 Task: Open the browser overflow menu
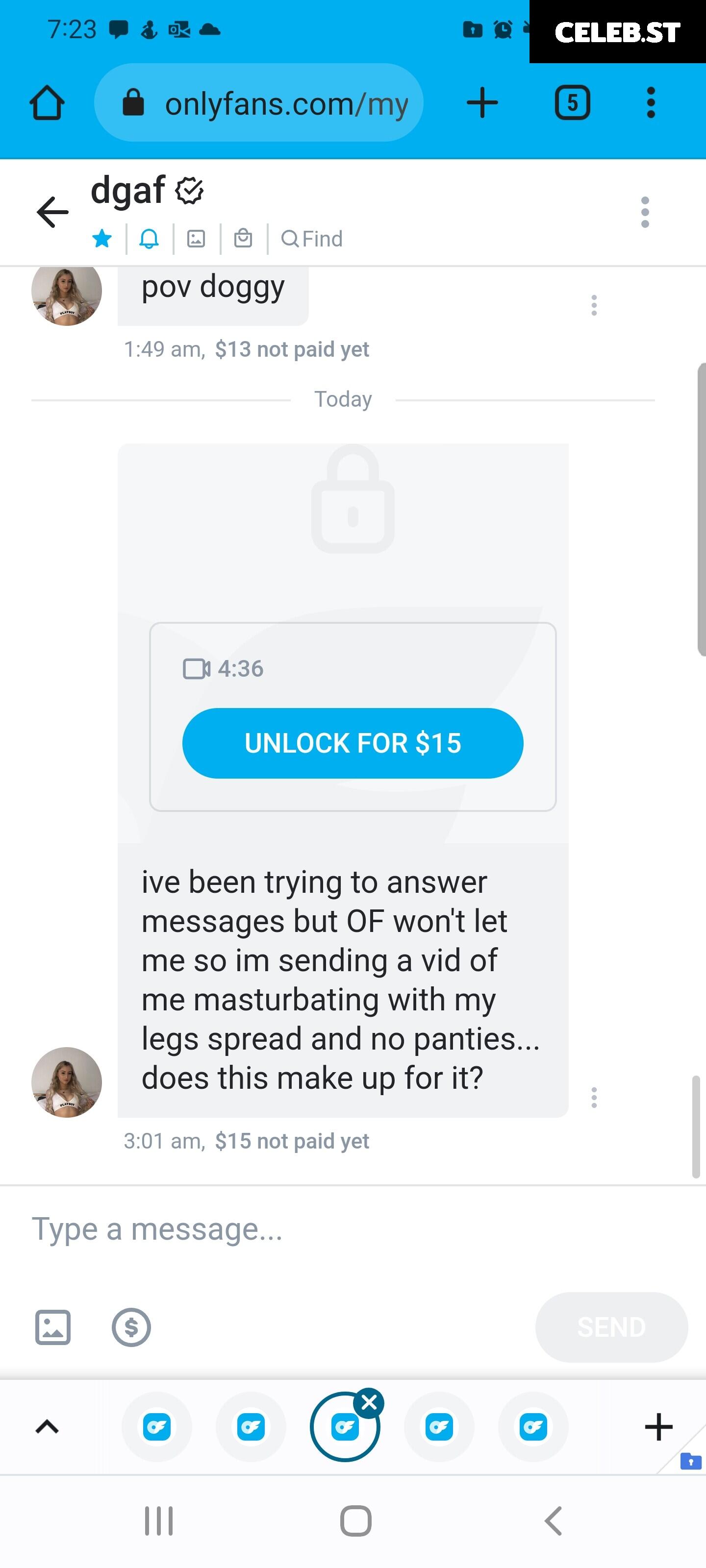click(651, 102)
